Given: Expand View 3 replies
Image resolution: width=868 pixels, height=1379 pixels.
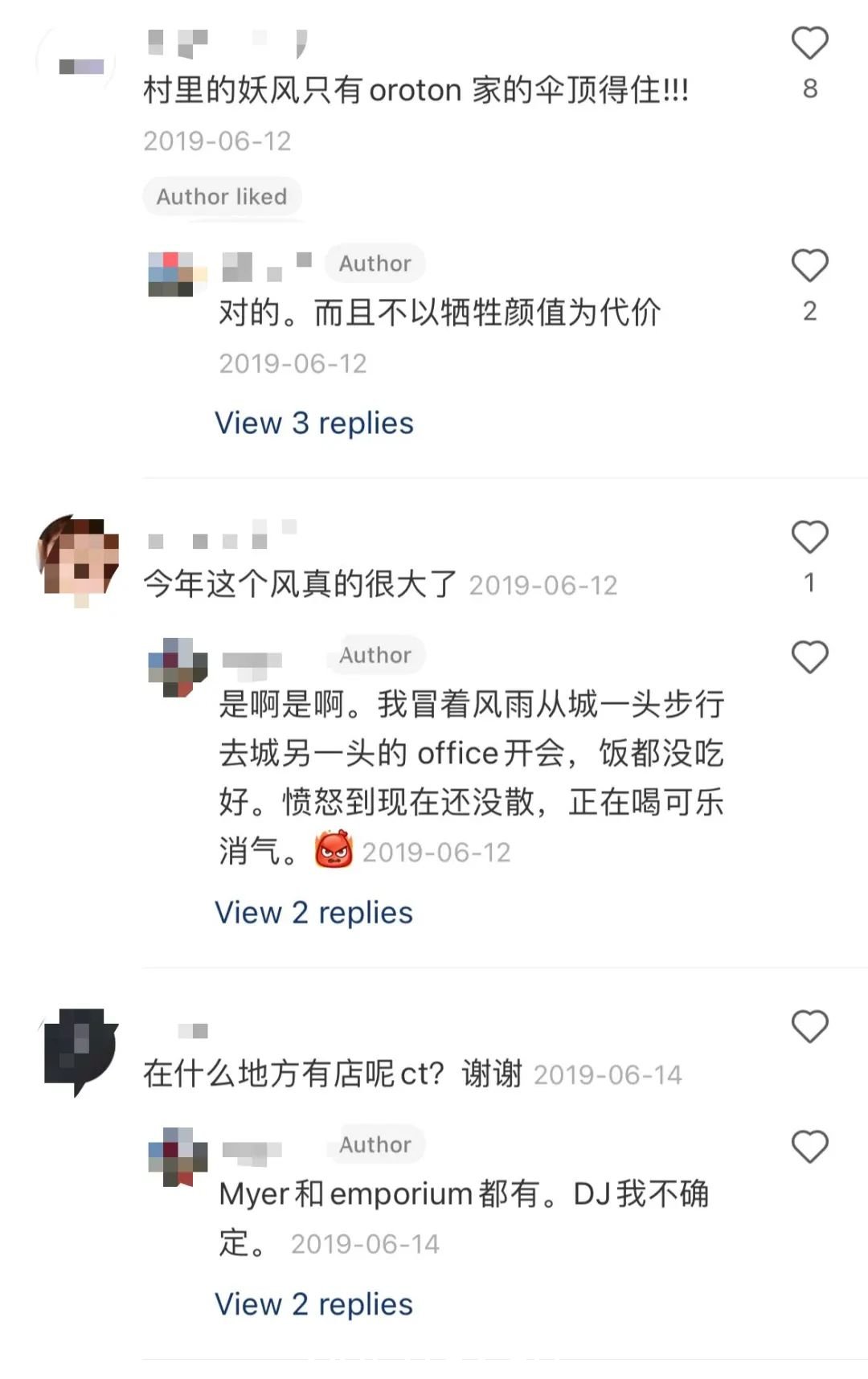Looking at the screenshot, I should (x=313, y=424).
